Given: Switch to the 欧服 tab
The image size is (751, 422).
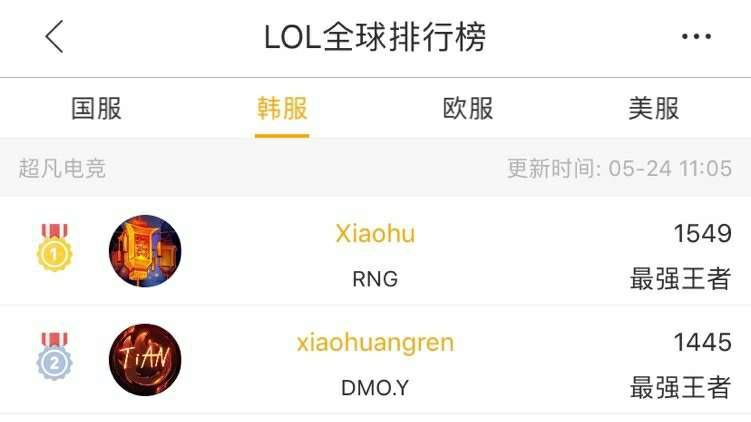Looking at the screenshot, I should click(x=468, y=109).
